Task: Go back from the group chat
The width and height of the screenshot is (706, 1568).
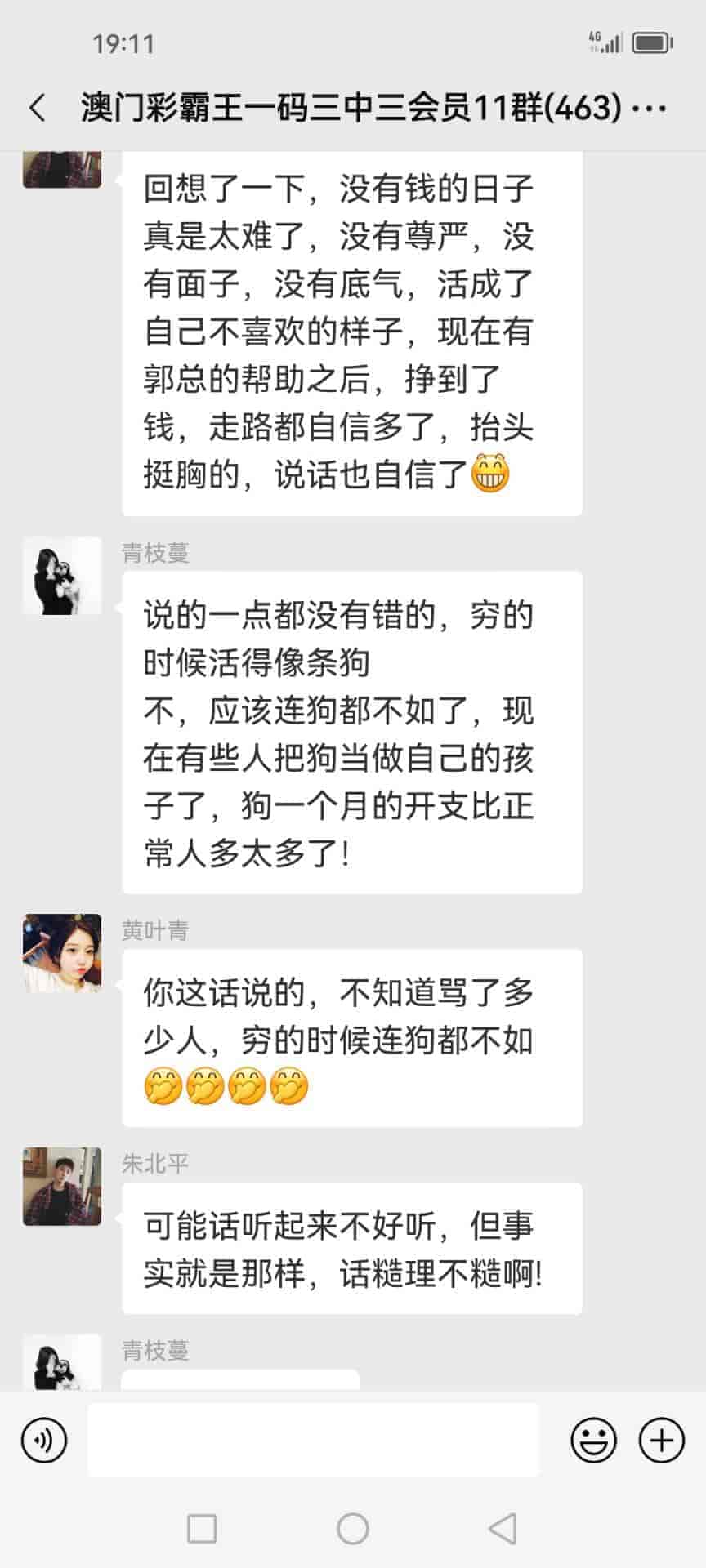Action: 38,108
